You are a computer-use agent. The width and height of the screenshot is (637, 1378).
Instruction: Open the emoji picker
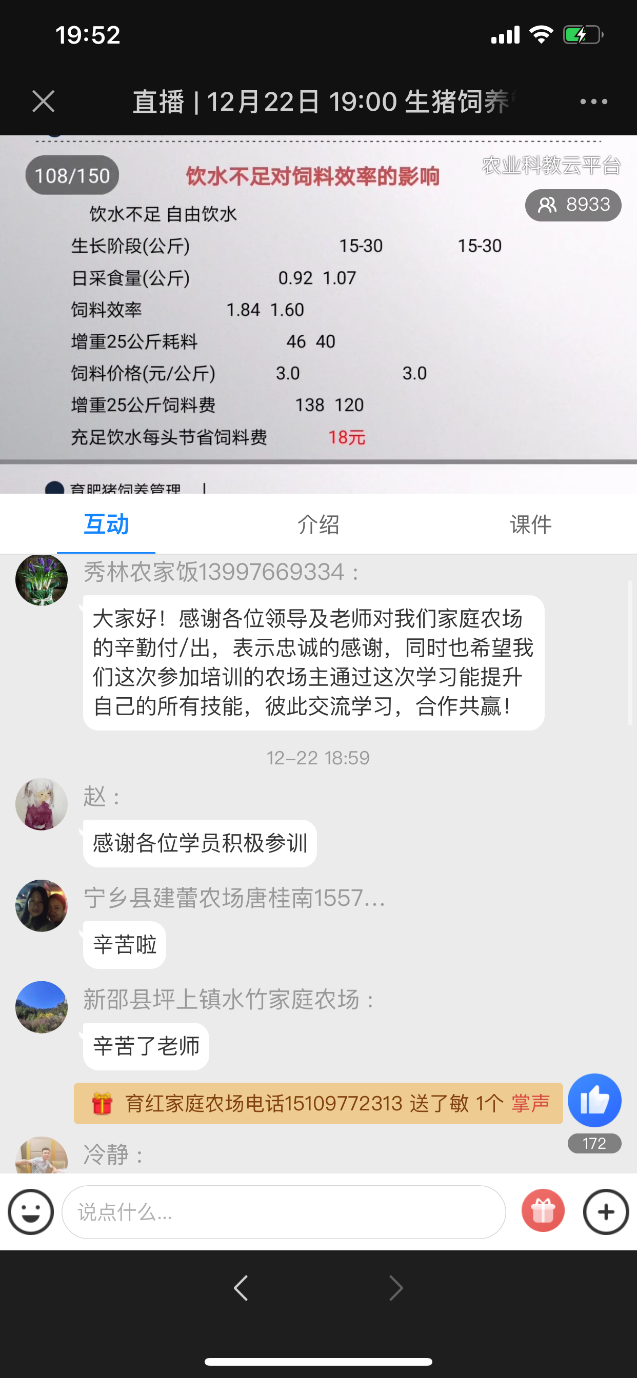click(x=30, y=1212)
